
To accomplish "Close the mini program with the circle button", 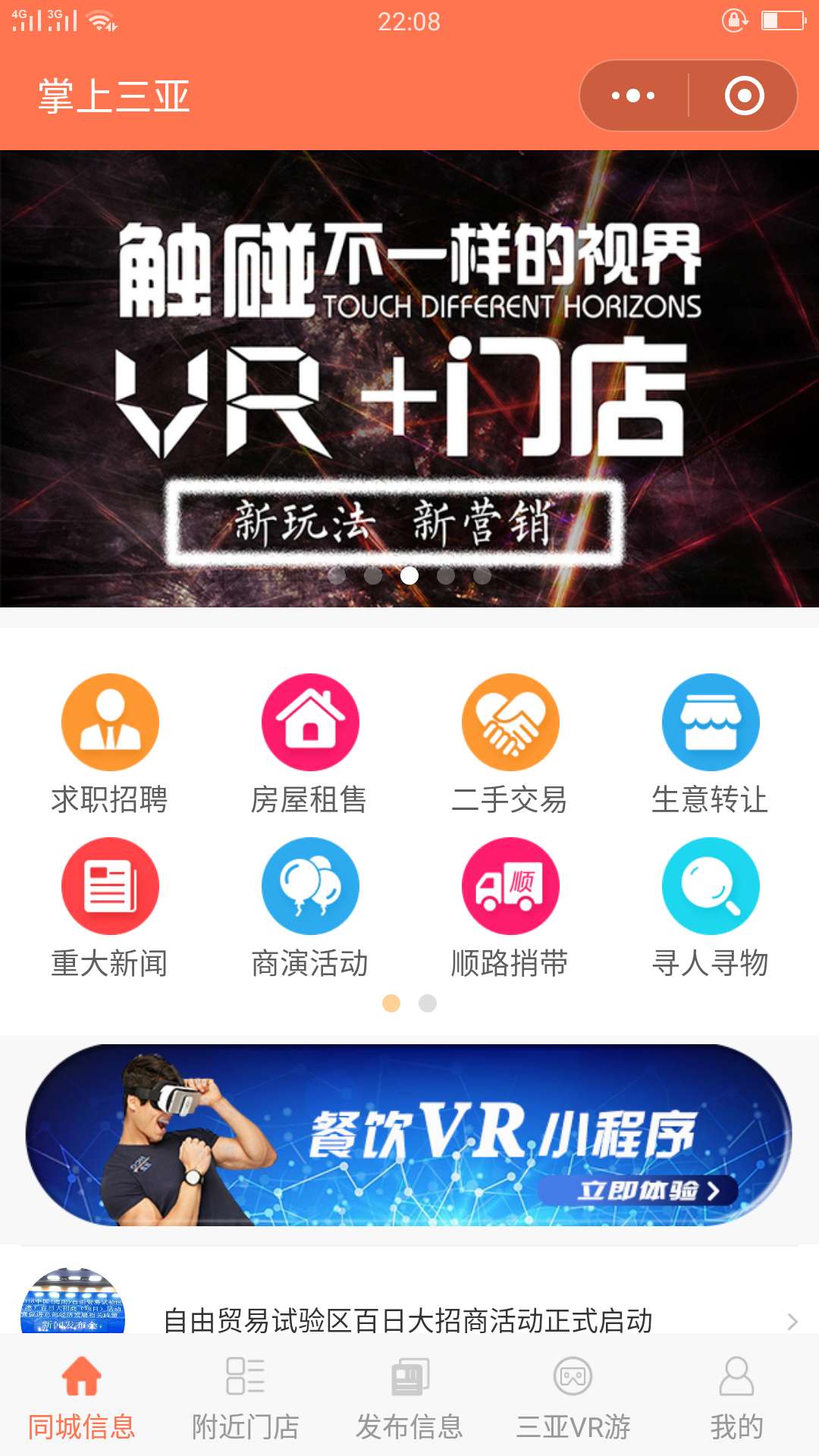I will pos(744,96).
